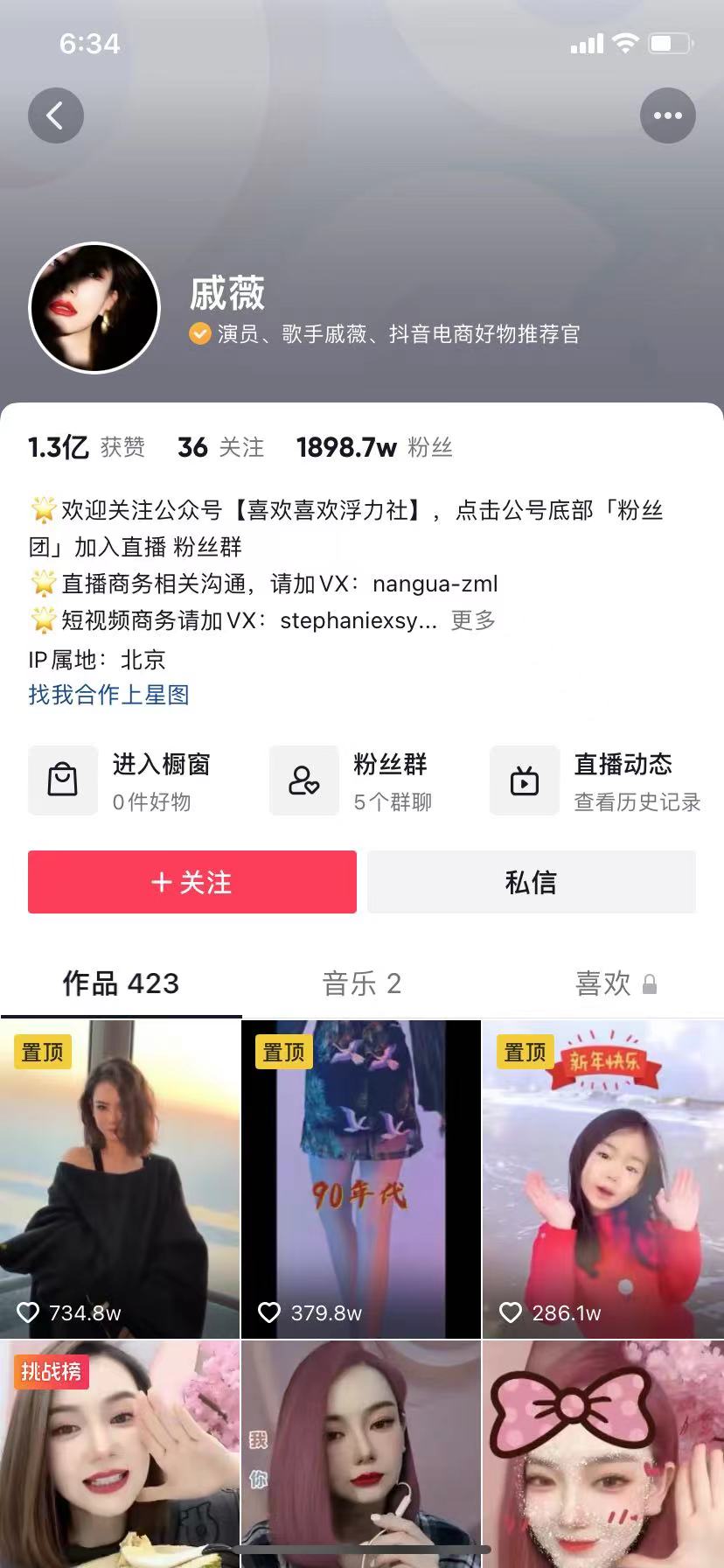The width and height of the screenshot is (724, 1568).
Task: Open pinned video with 734.8w likes
Action: tap(120, 1179)
